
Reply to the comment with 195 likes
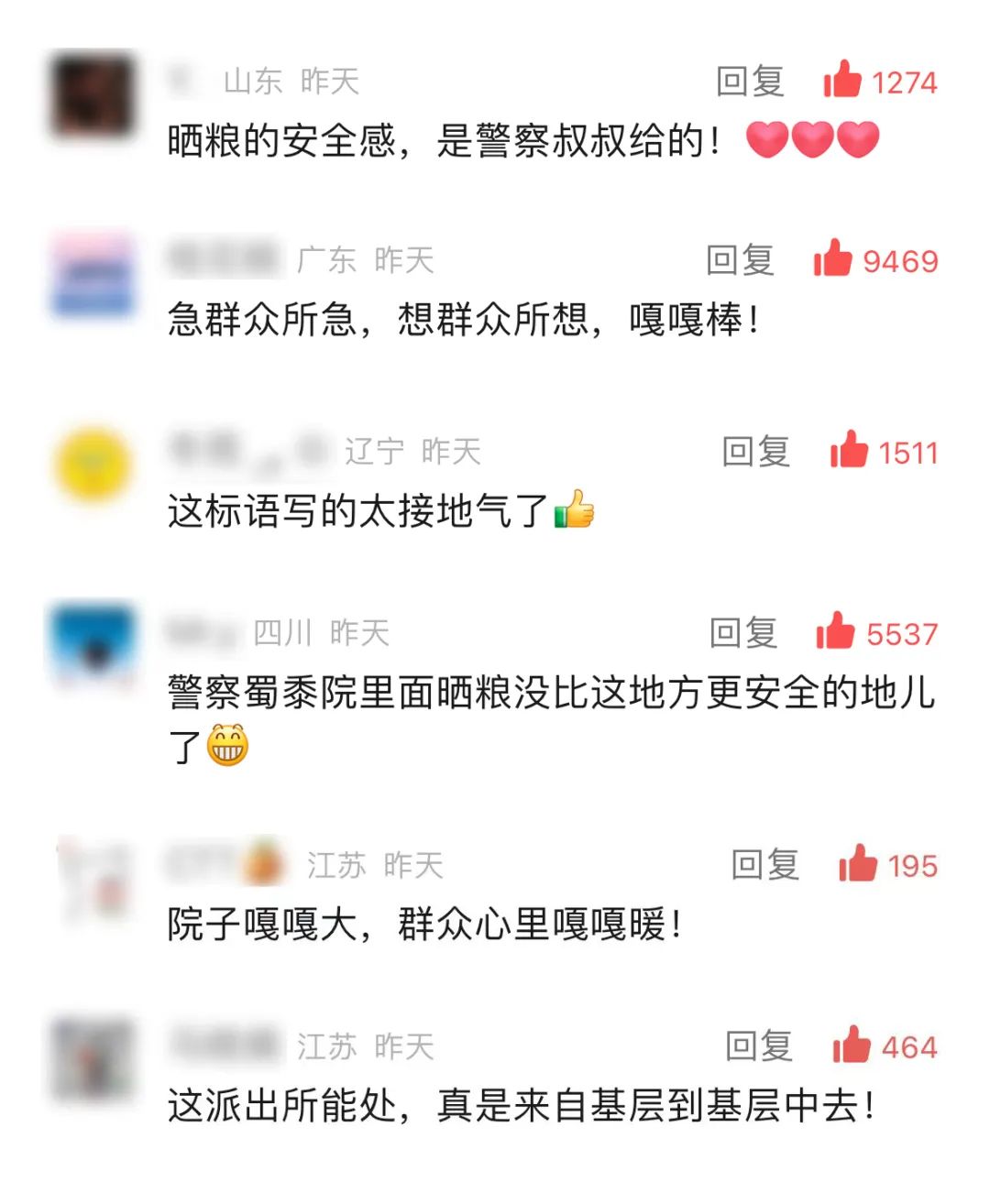(764, 865)
